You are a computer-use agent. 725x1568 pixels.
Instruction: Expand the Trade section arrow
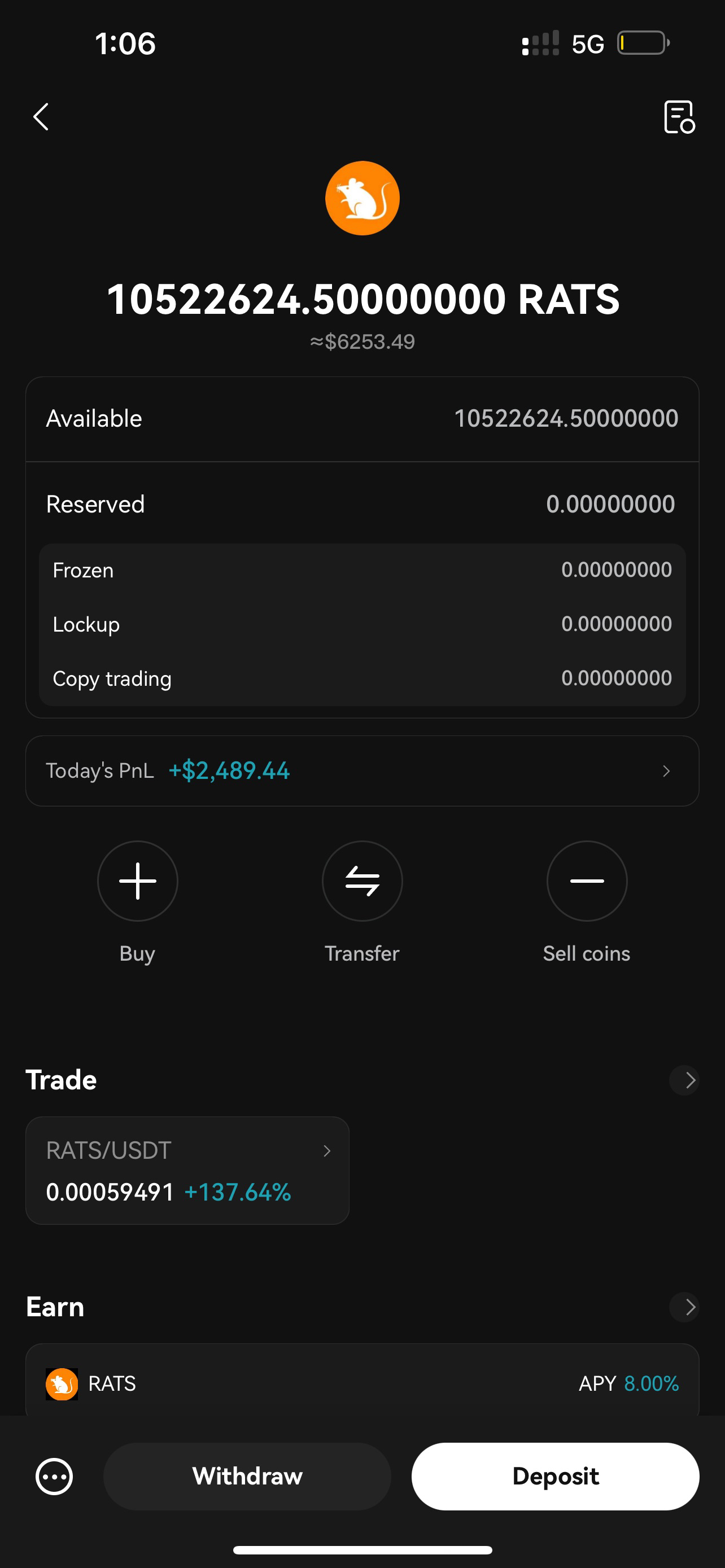684,1080
